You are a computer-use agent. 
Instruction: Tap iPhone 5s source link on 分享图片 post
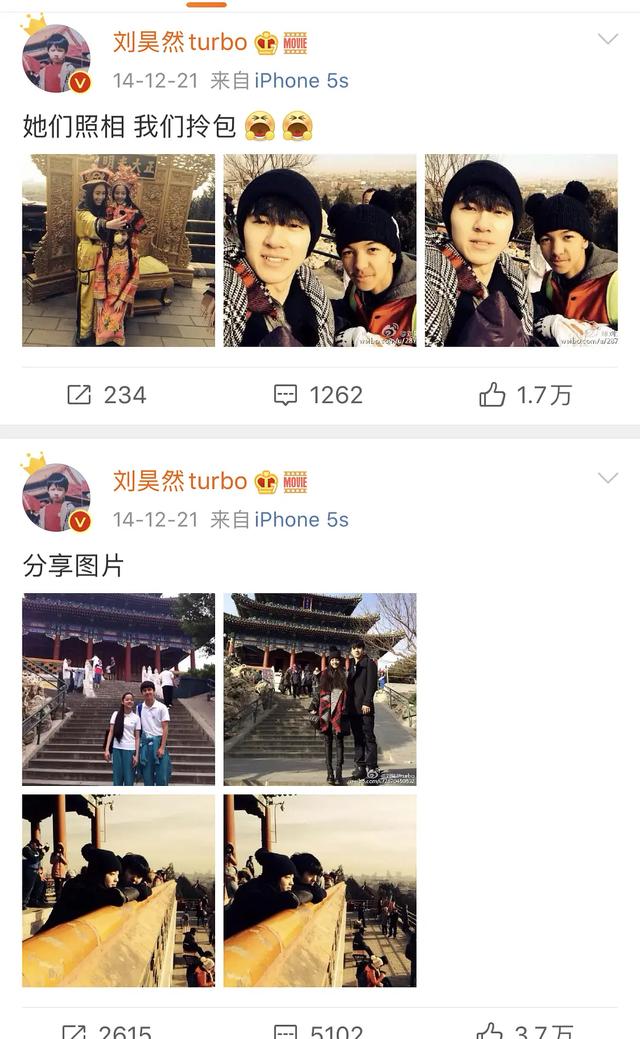tap(301, 519)
